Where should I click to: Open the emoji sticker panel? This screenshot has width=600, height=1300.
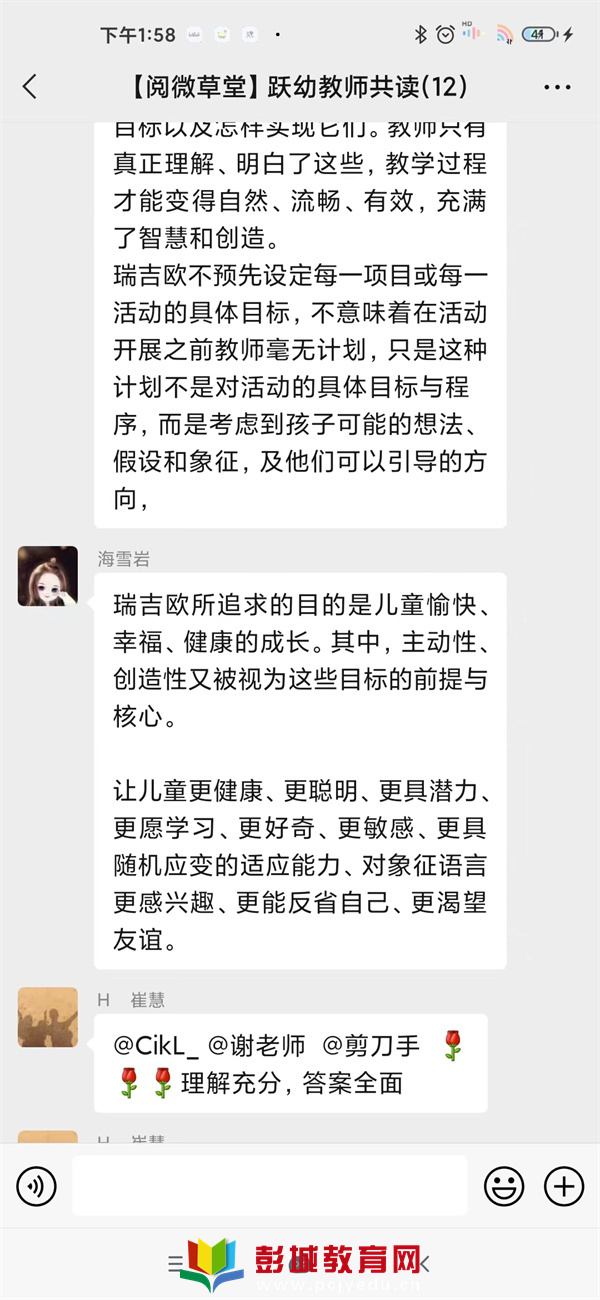[x=504, y=1186]
